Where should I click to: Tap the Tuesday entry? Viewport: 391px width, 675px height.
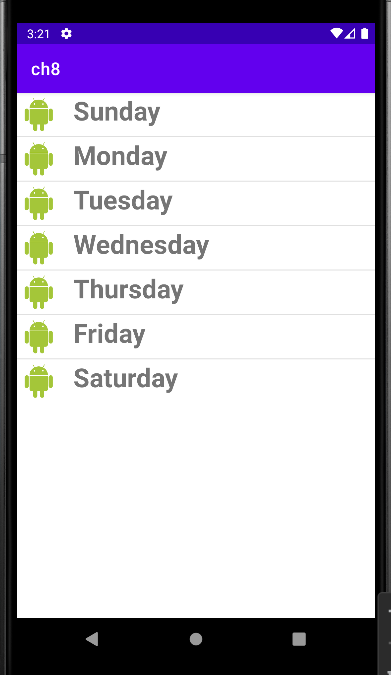coord(196,203)
